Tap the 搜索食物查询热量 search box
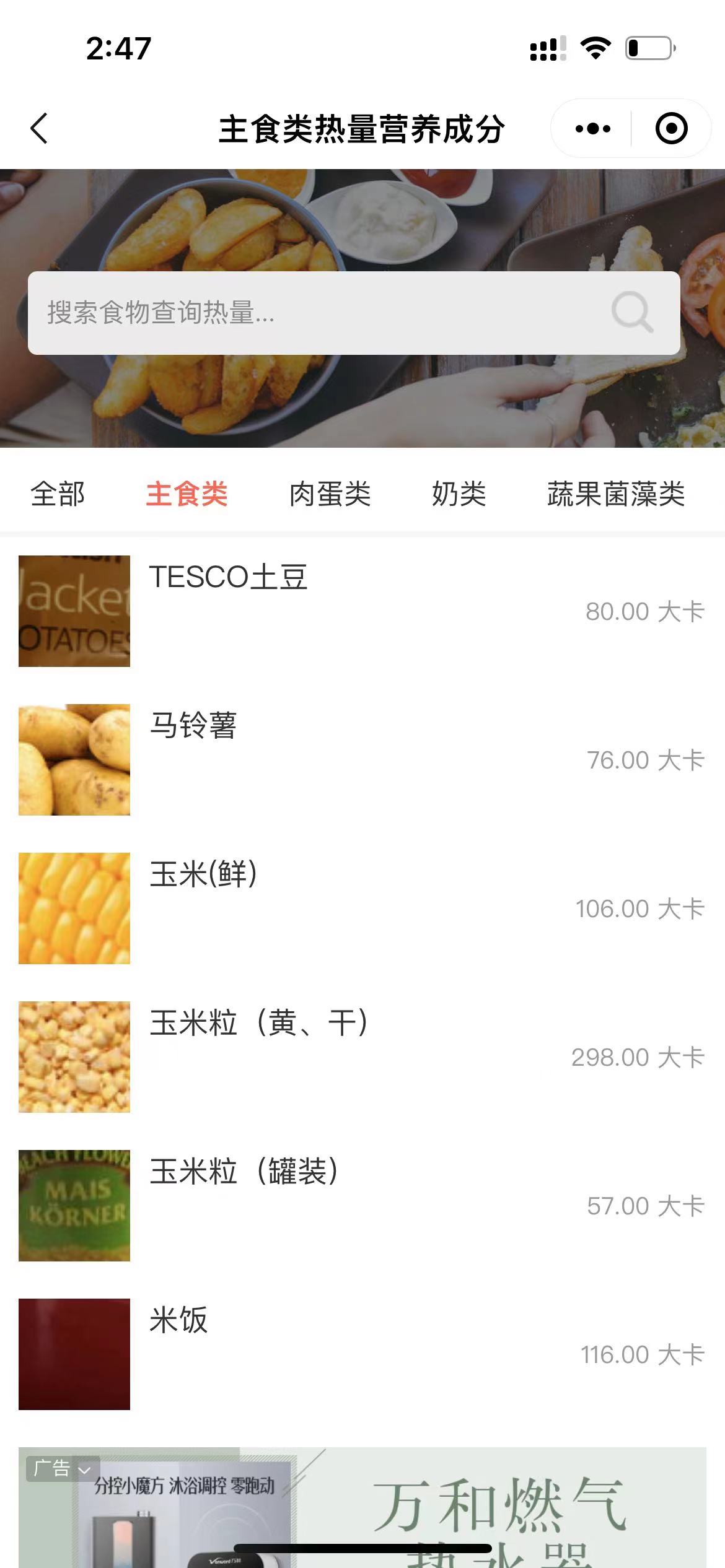This screenshot has width=725, height=1568. [322, 313]
